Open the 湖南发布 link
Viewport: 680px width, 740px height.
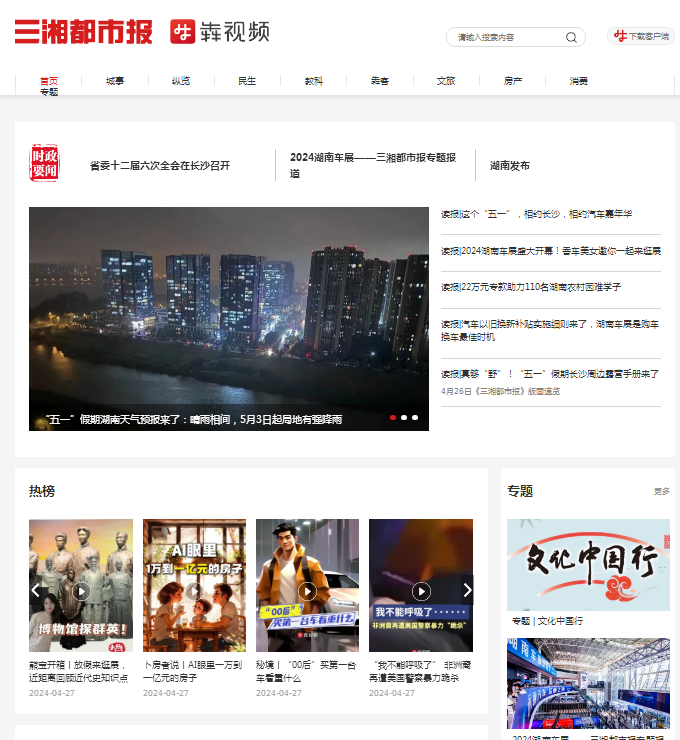click(x=510, y=166)
